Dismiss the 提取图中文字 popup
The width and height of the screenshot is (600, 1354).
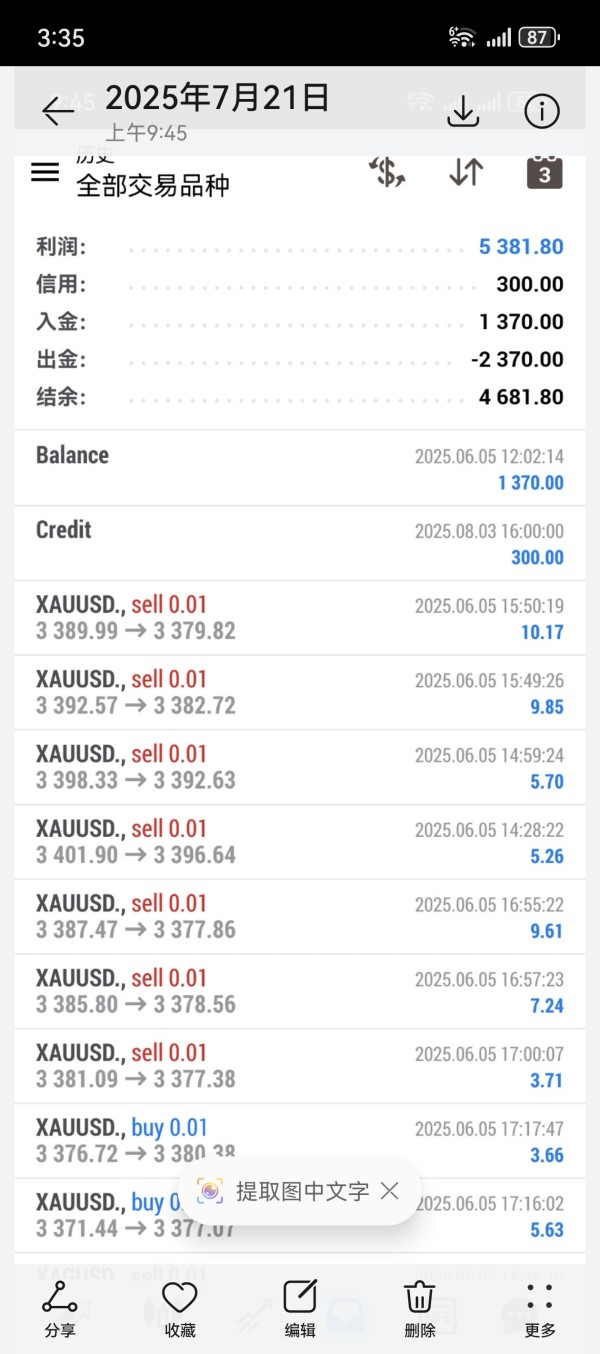(390, 1191)
